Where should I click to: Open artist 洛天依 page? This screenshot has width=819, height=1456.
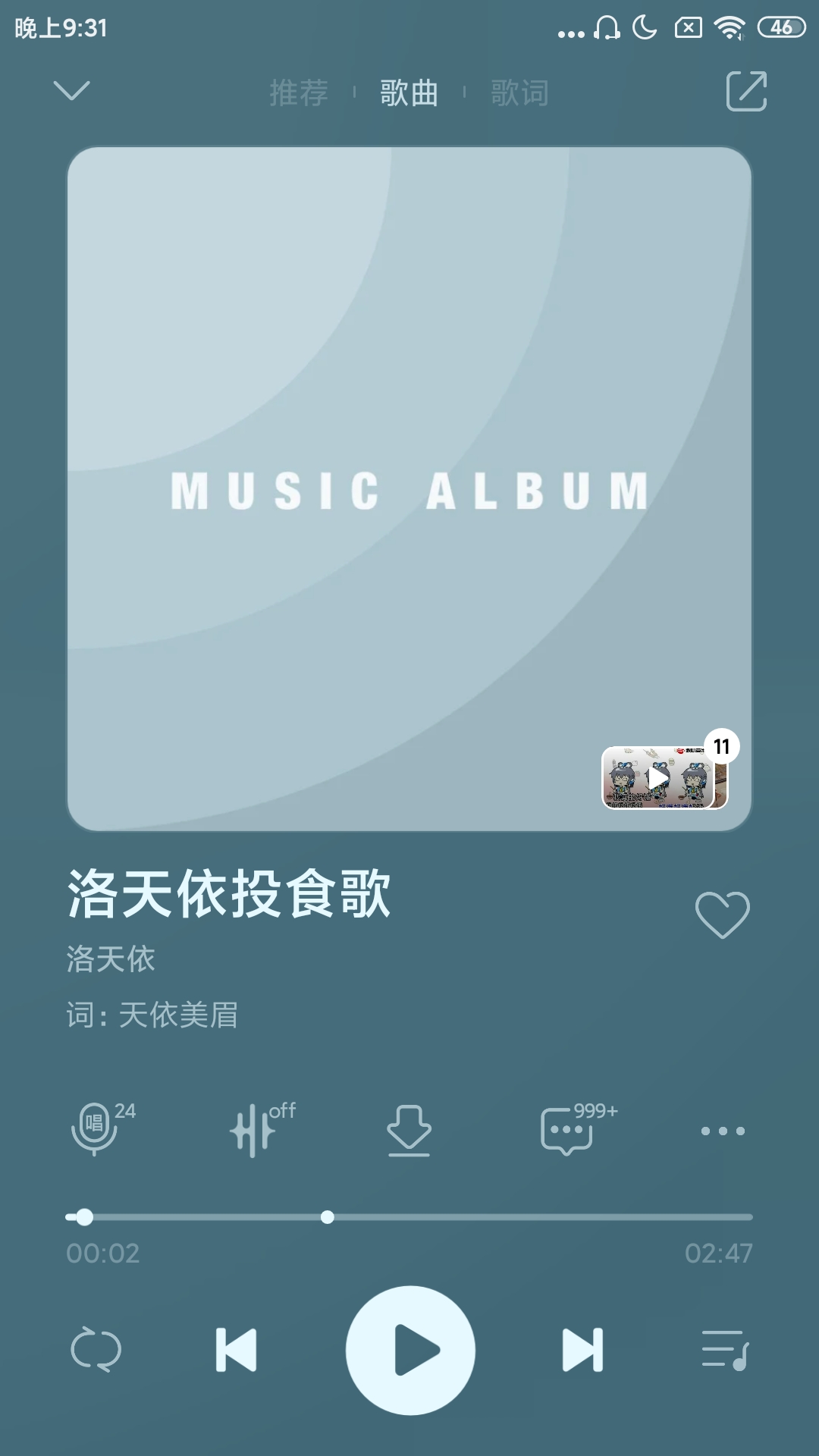pos(111,959)
